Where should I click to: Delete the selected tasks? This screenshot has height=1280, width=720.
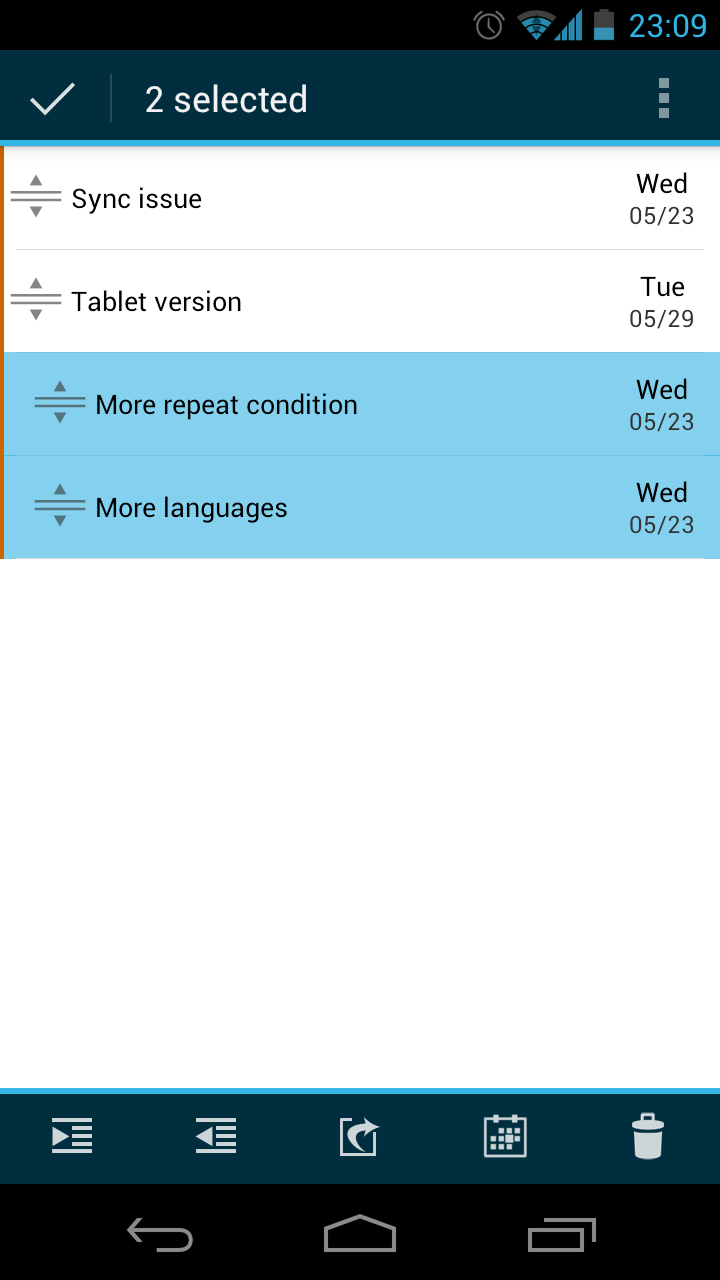pyautogui.click(x=648, y=1137)
